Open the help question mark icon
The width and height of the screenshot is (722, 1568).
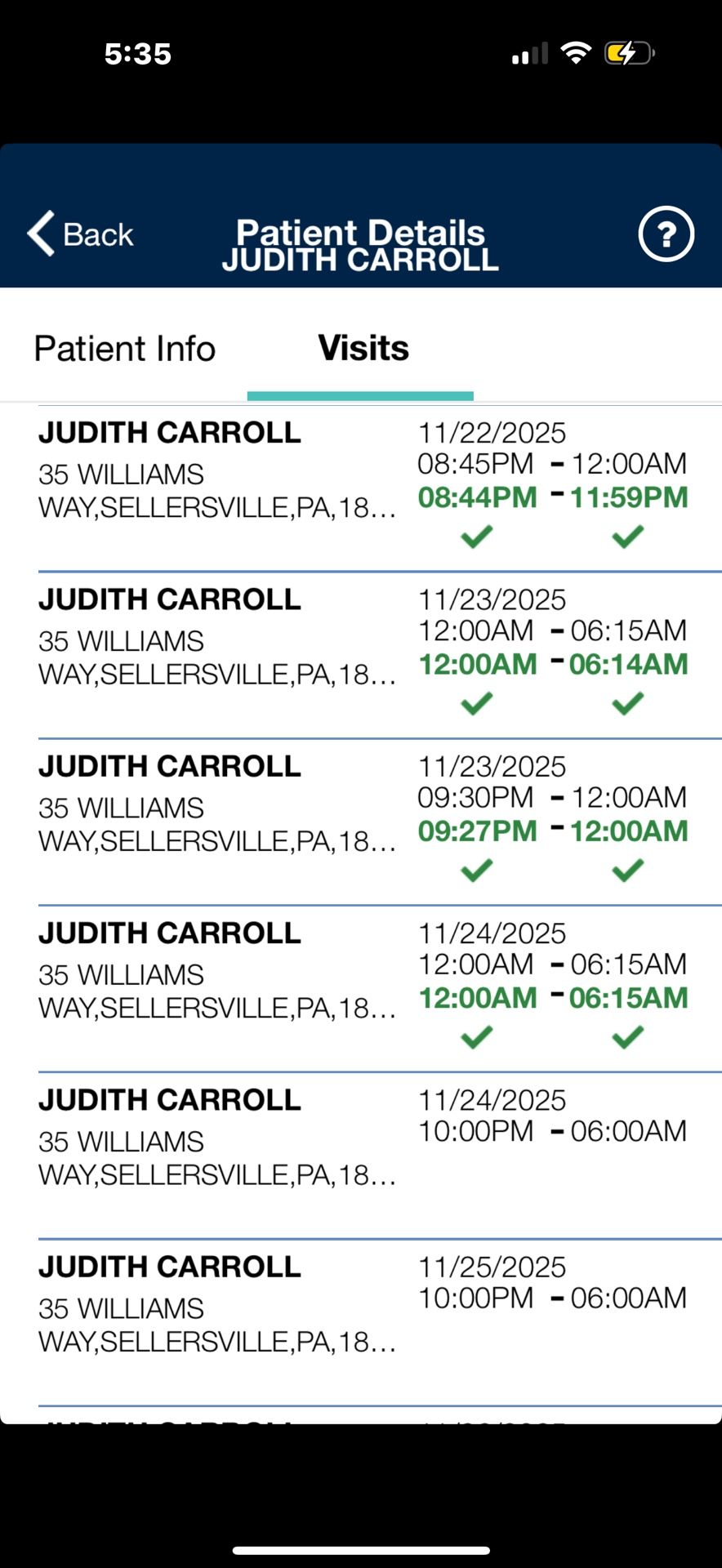tap(666, 234)
